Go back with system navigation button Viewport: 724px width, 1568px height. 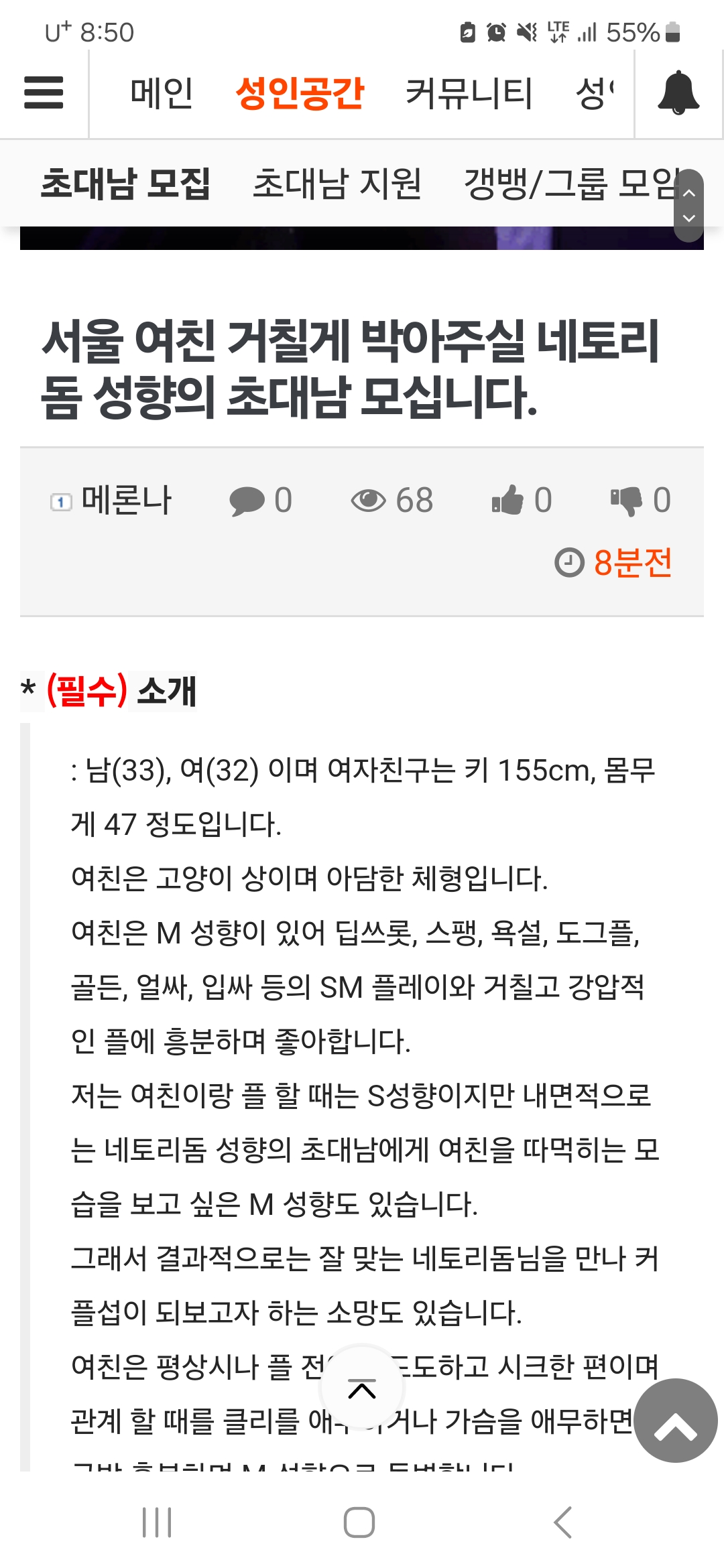(563, 1522)
